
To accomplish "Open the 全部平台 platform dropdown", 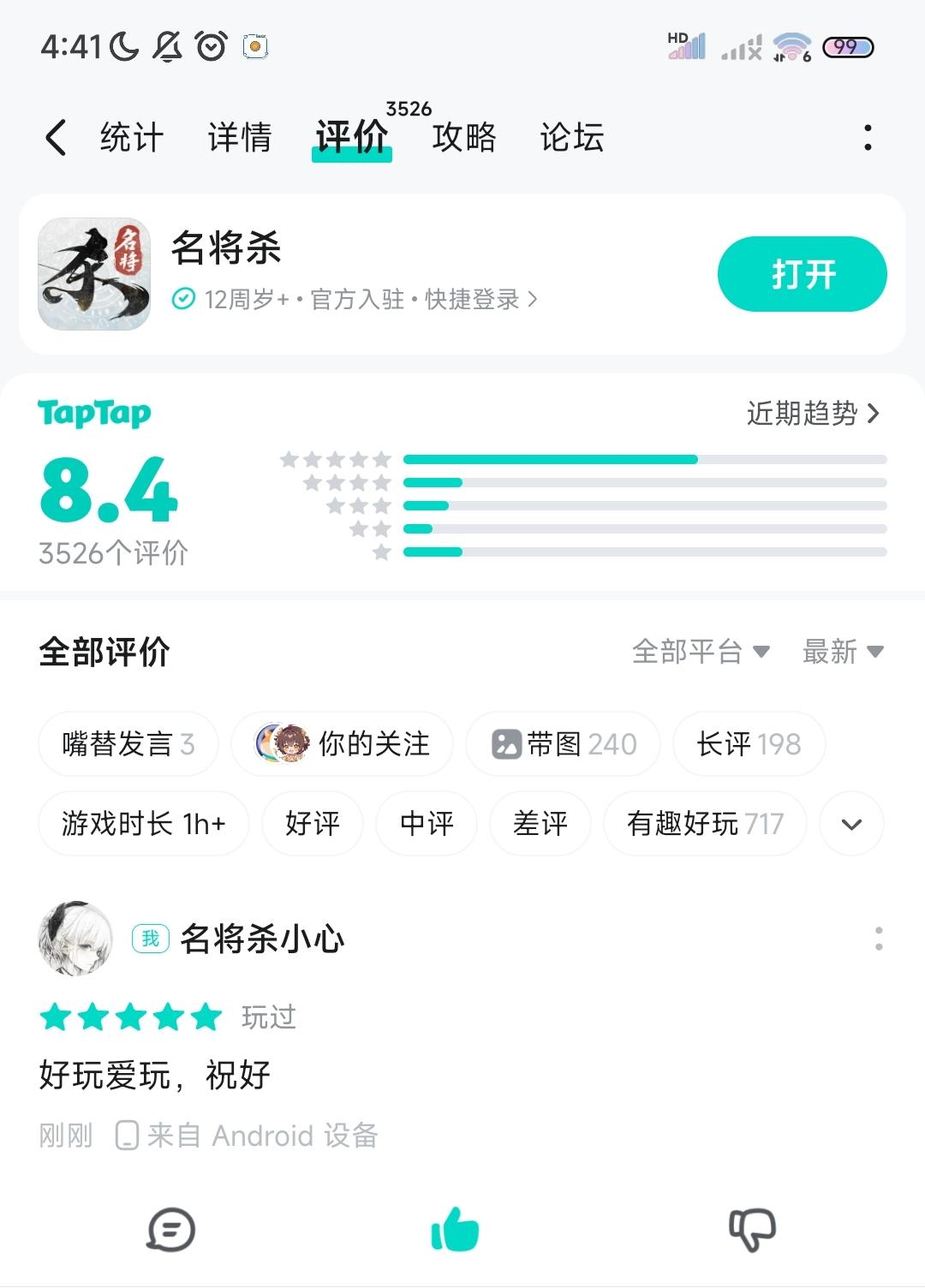I will pyautogui.click(x=700, y=652).
